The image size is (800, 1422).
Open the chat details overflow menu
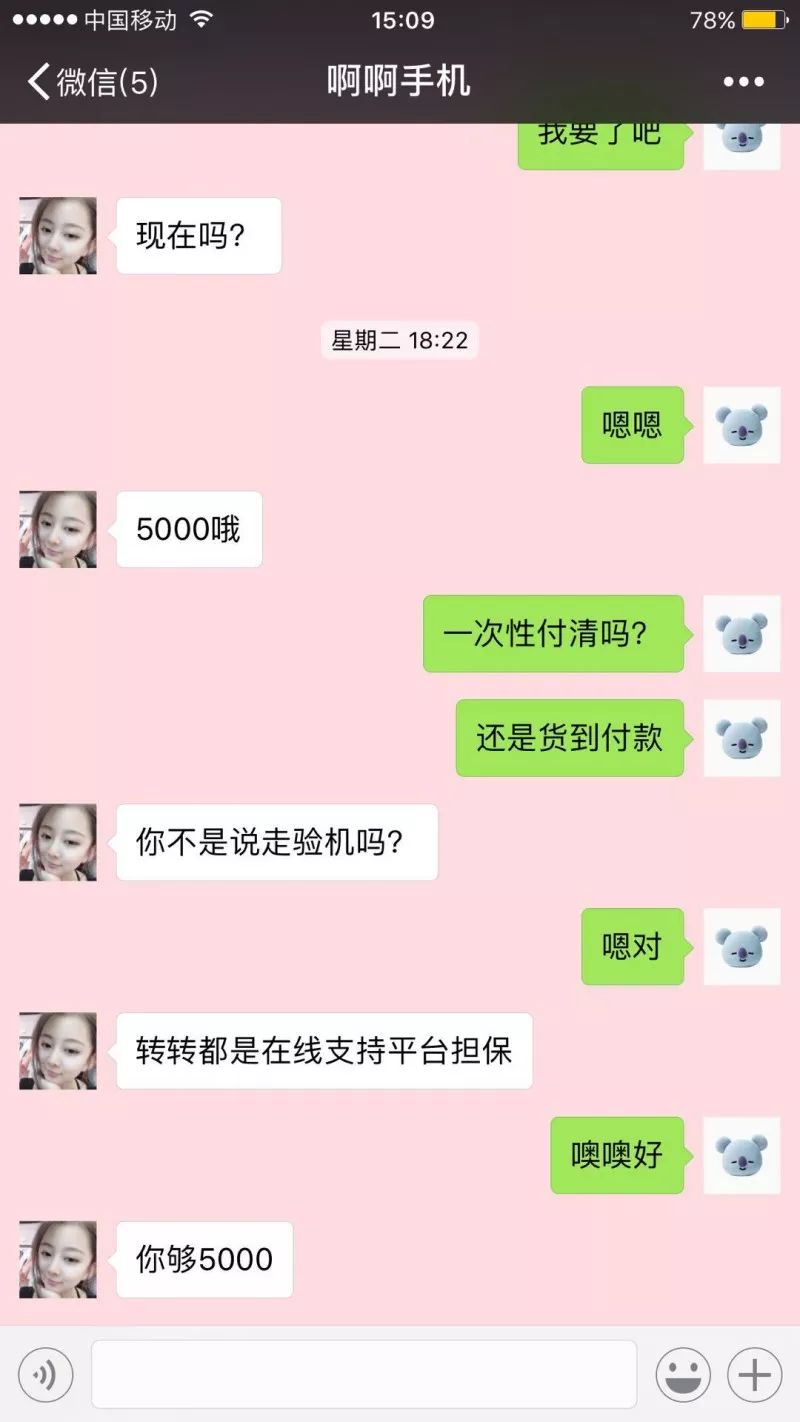tap(743, 82)
